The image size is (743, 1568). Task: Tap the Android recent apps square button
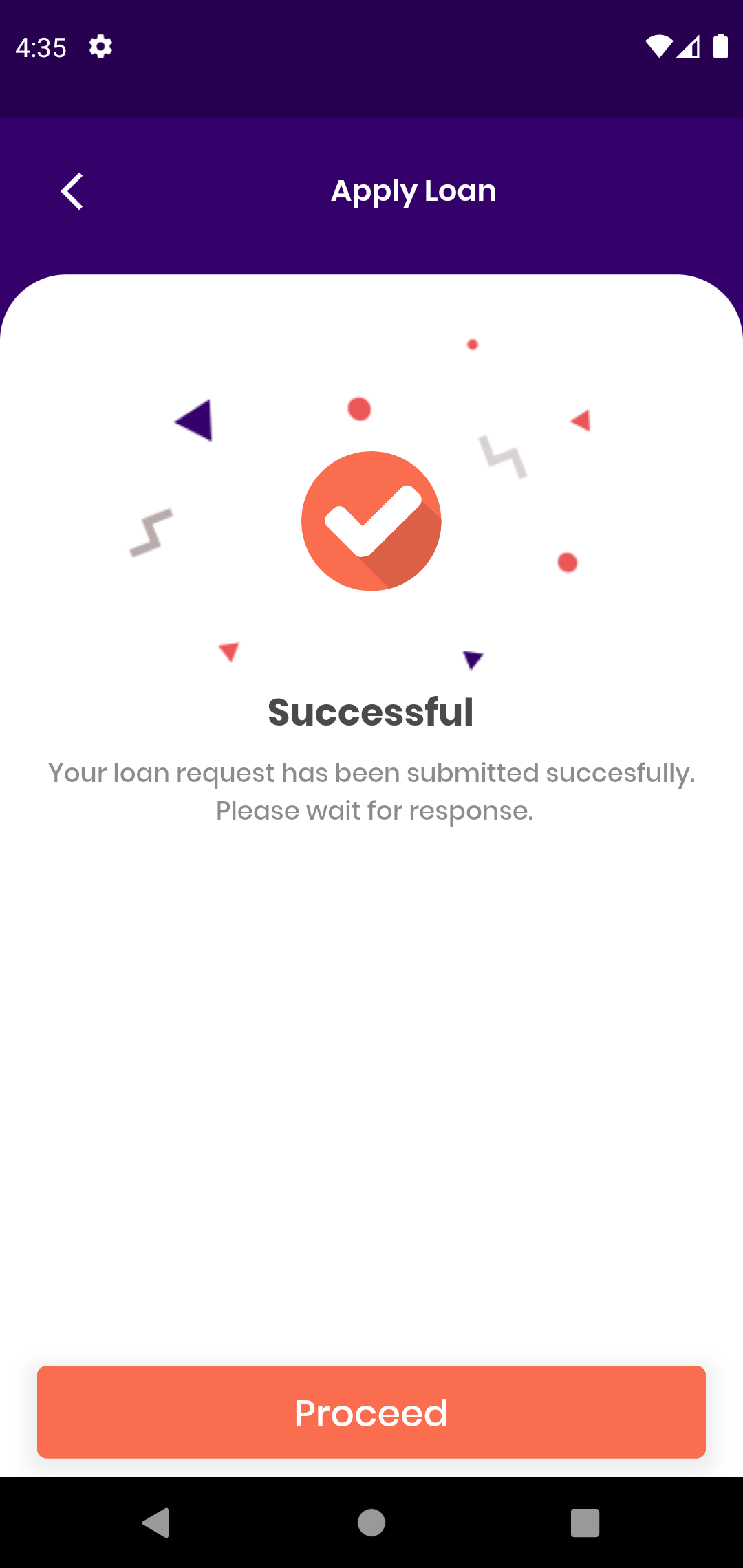[x=583, y=1521]
